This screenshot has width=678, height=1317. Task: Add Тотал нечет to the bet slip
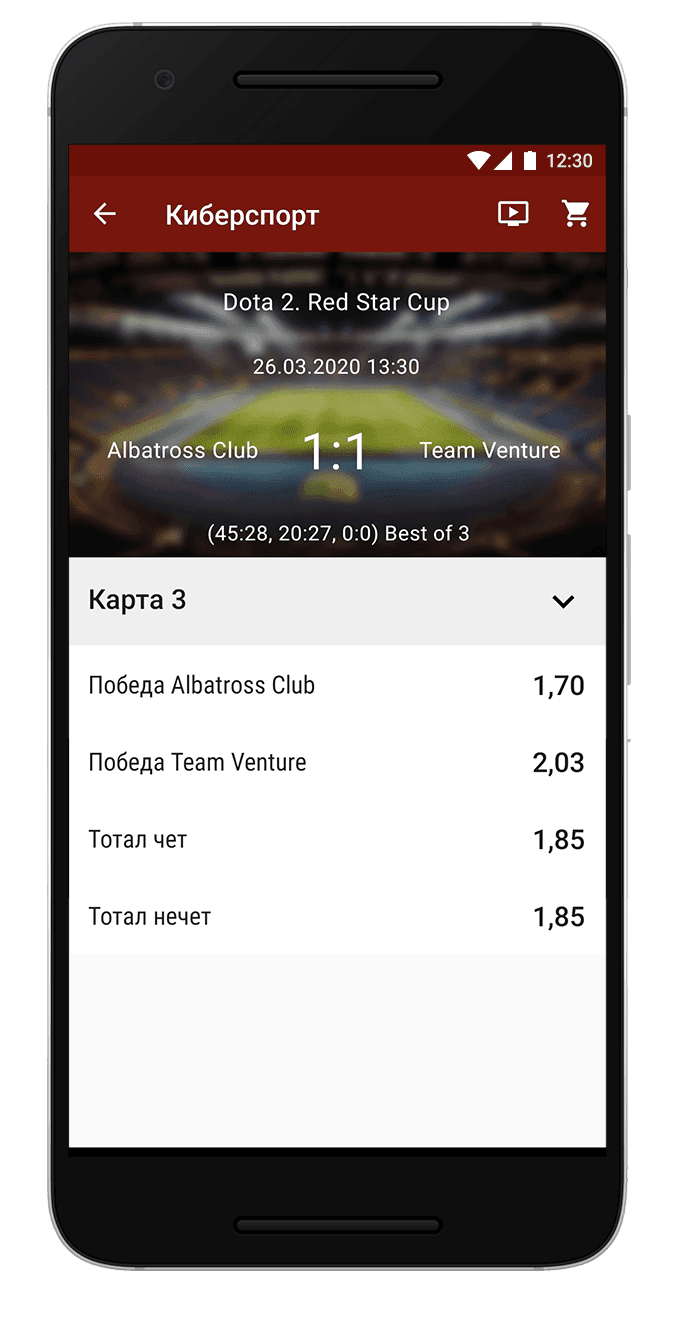337,917
